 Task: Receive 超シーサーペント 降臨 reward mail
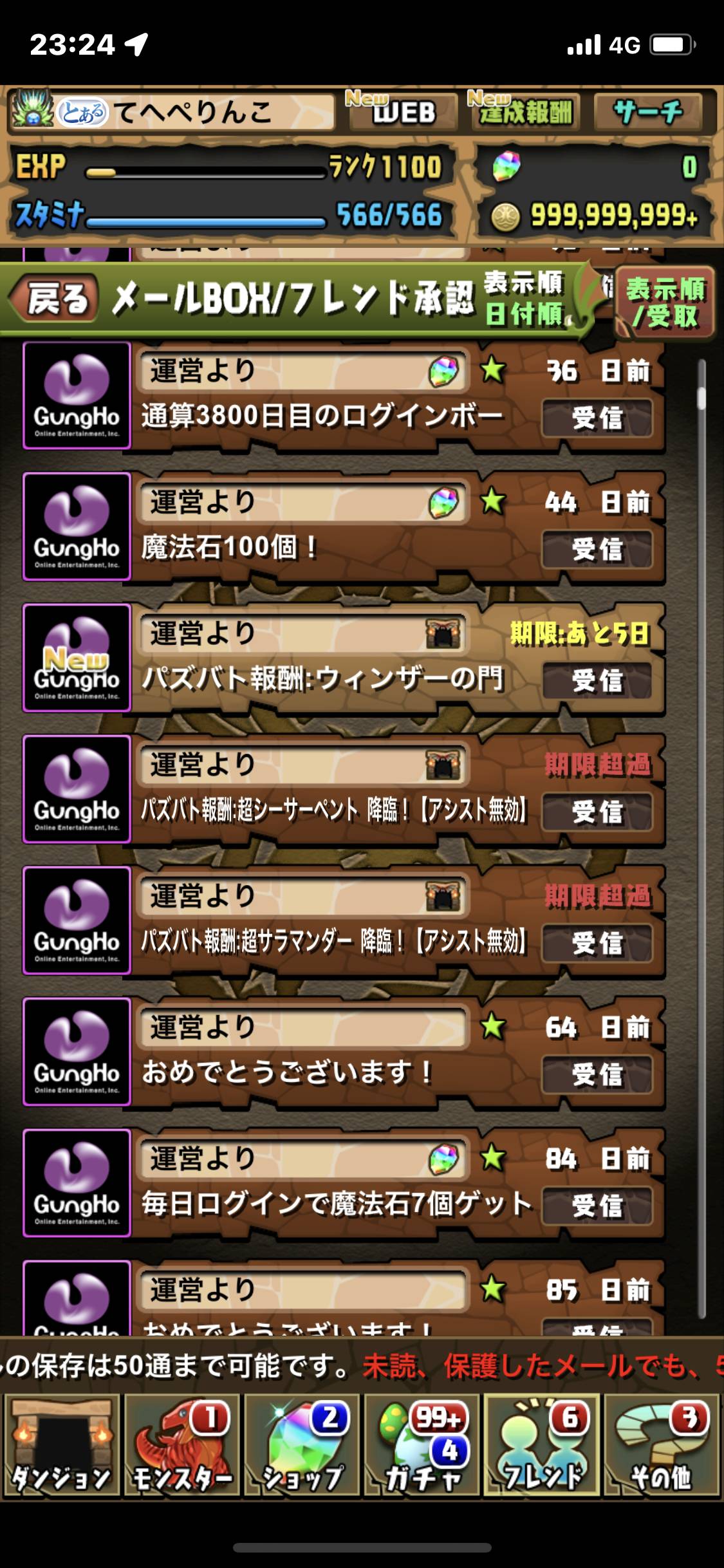point(597,812)
